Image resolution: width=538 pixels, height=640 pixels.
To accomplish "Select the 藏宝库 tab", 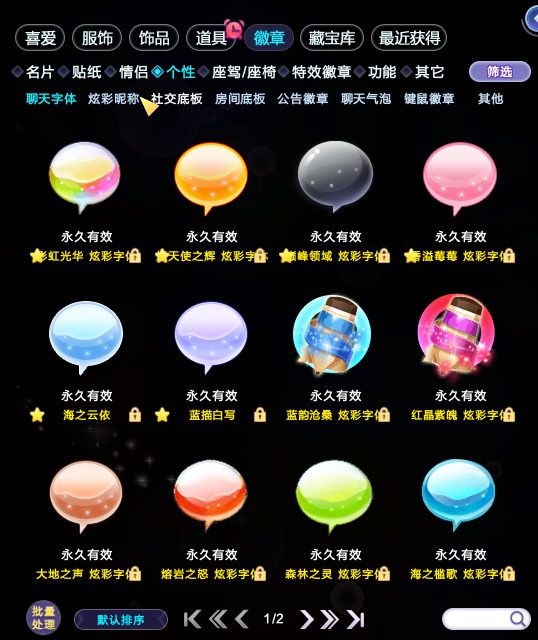I will pos(331,38).
